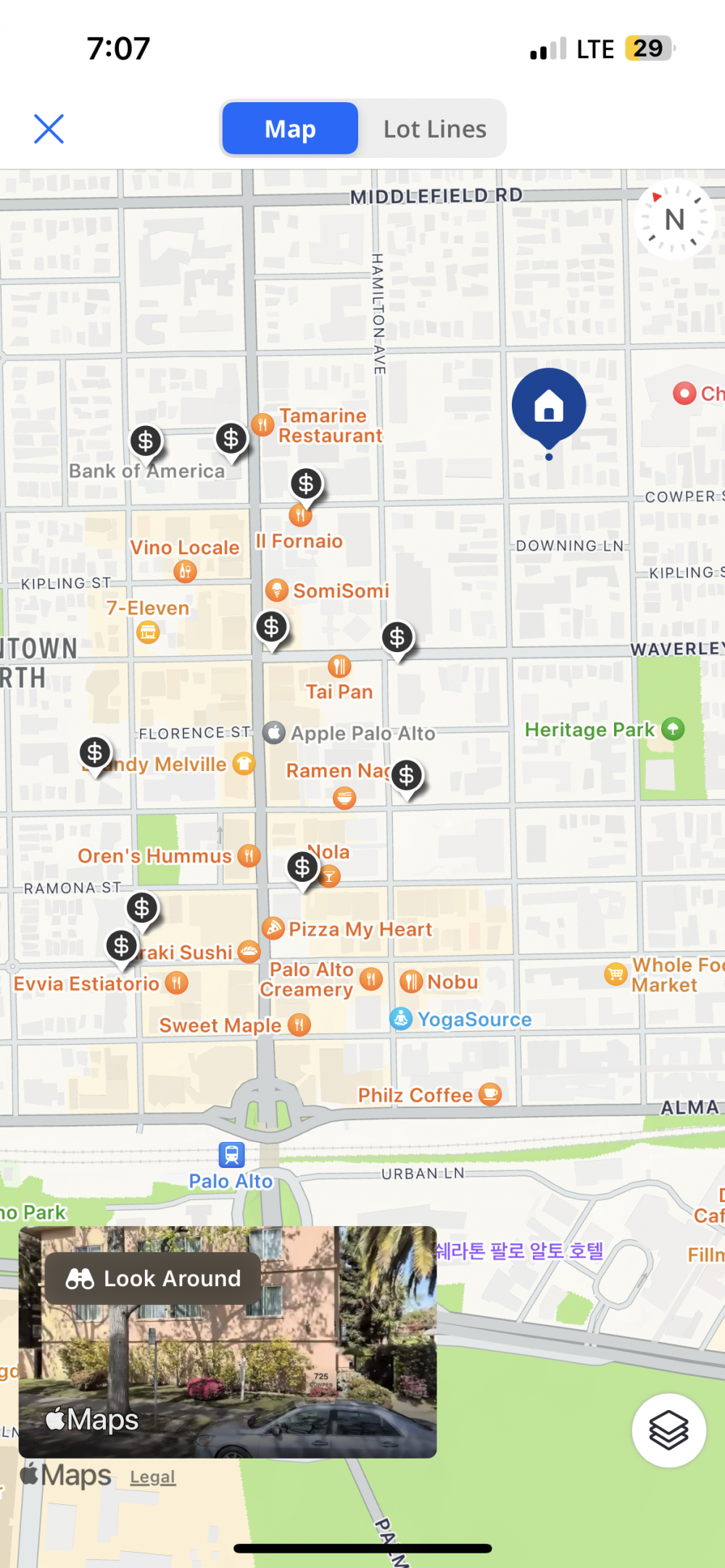
Task: Open the Look Around street preview
Action: [x=153, y=1278]
